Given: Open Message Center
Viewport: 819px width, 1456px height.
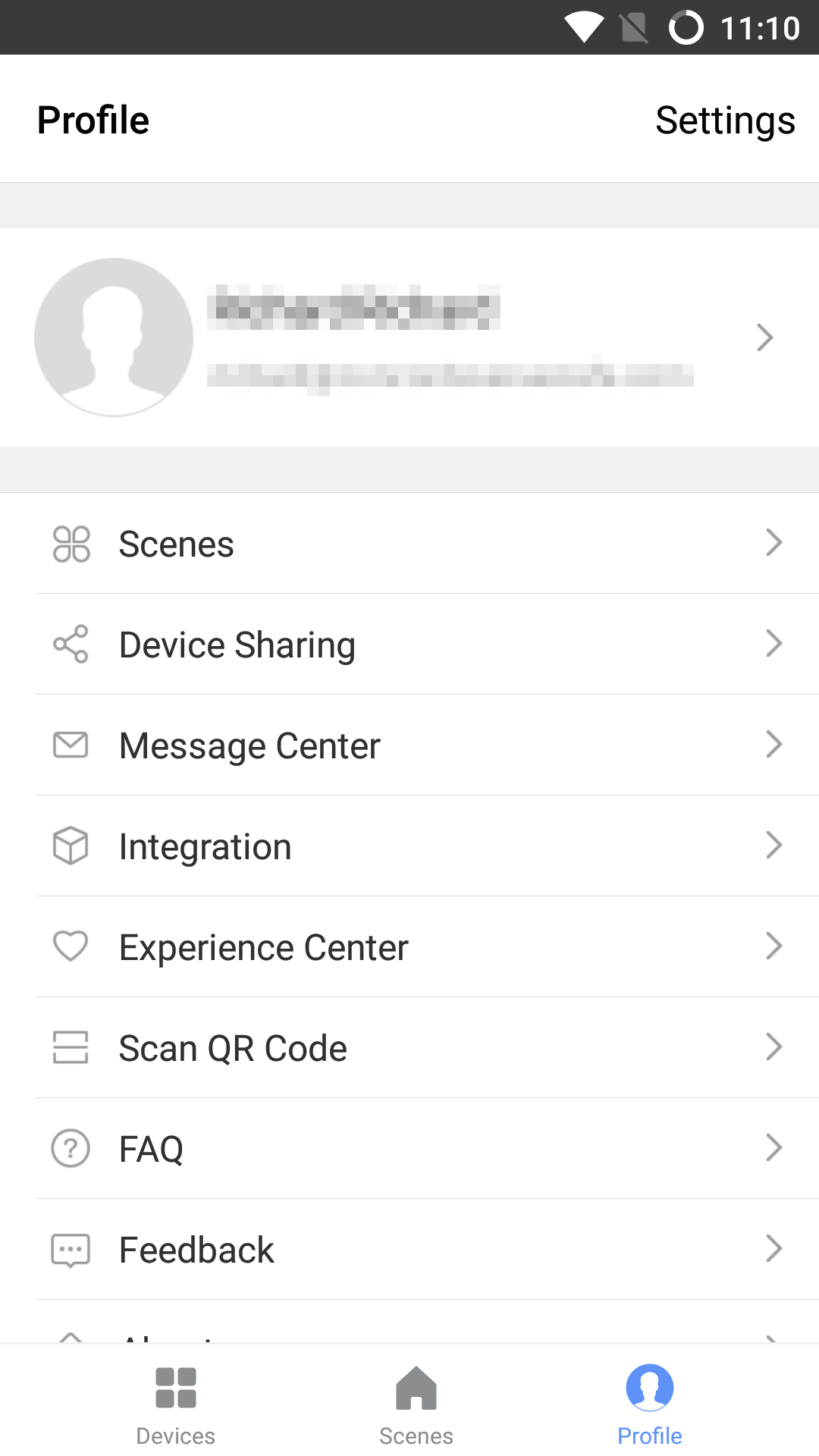Looking at the screenshot, I should (409, 745).
